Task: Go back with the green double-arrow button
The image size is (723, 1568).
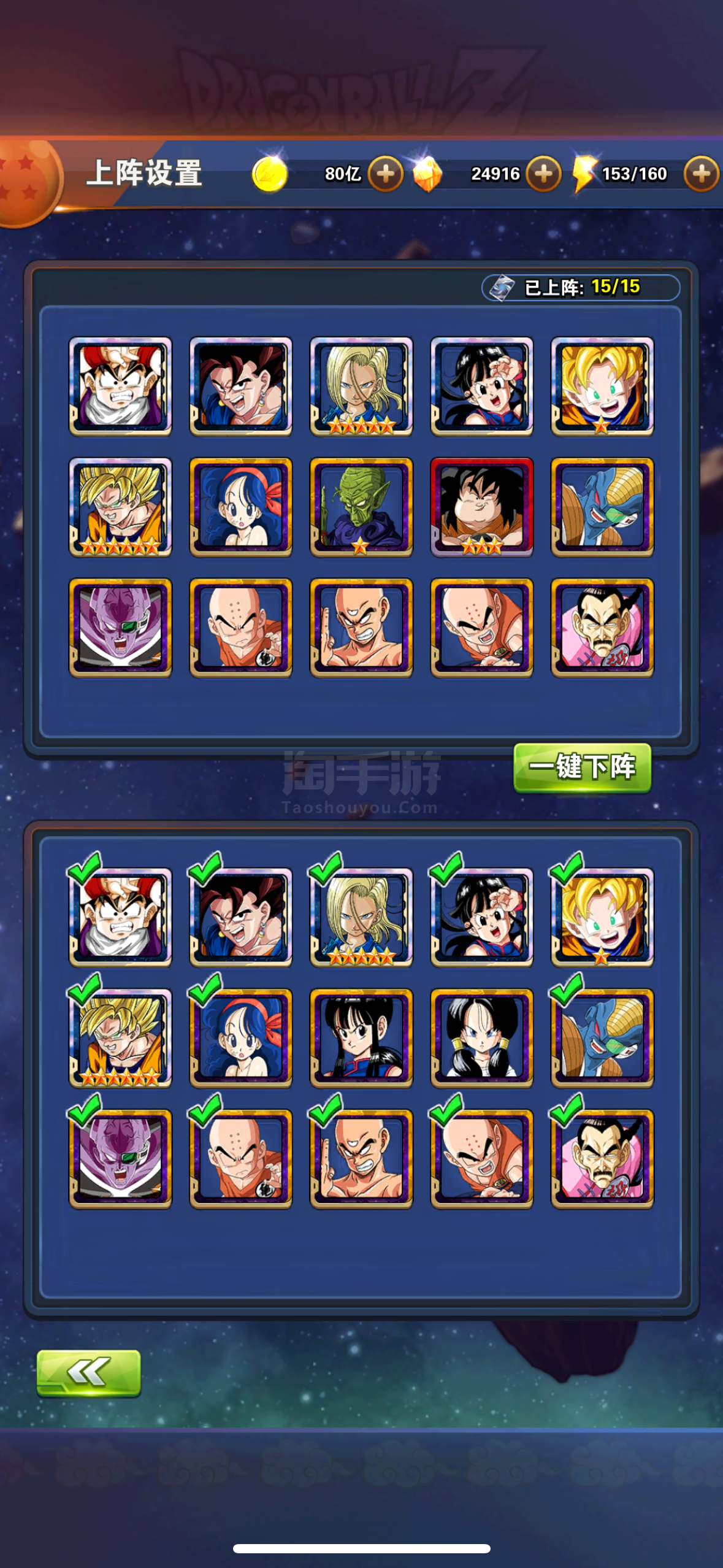Action: pyautogui.click(x=89, y=1373)
